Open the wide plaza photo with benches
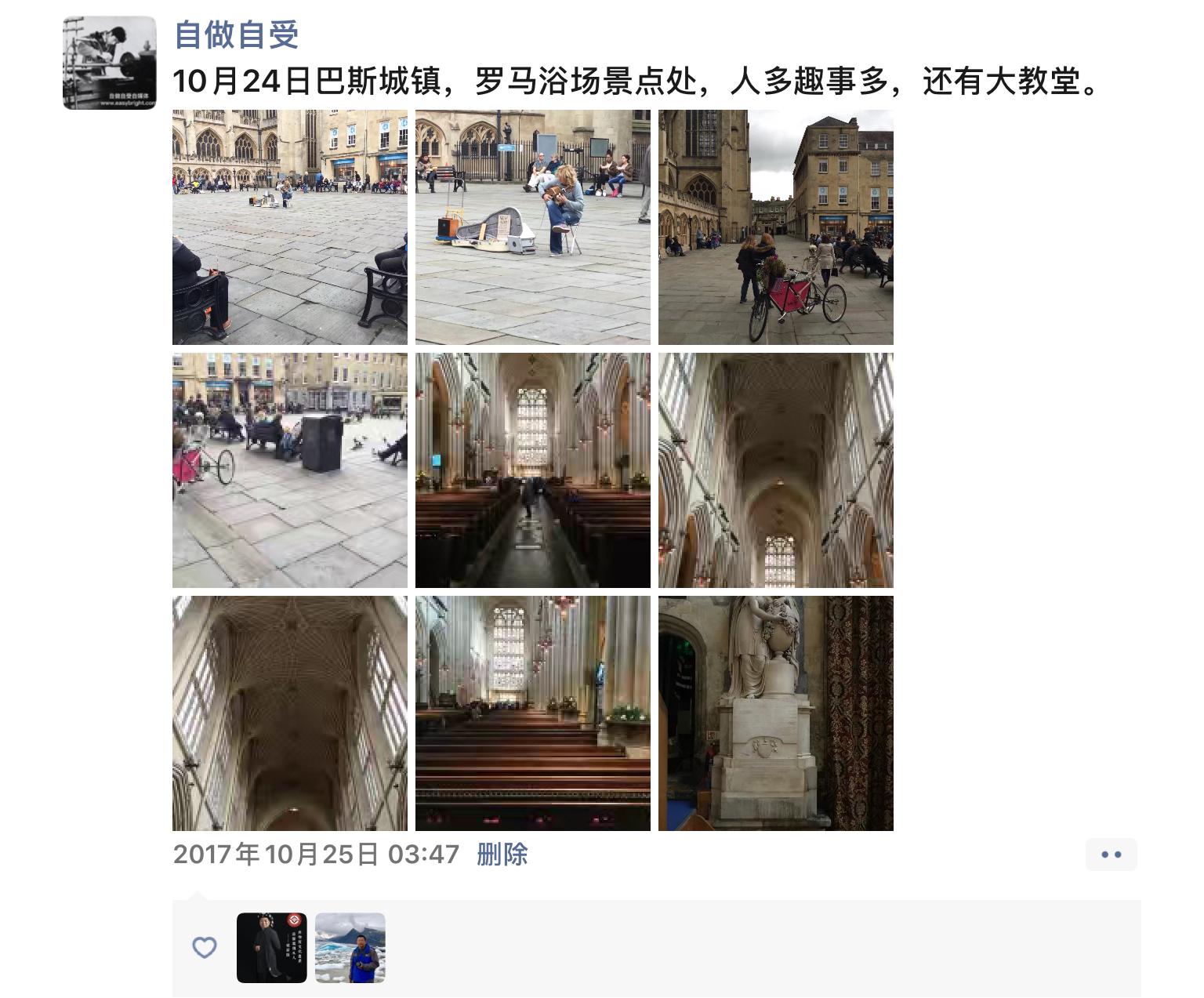This screenshot has width=1204, height=998. click(289, 227)
